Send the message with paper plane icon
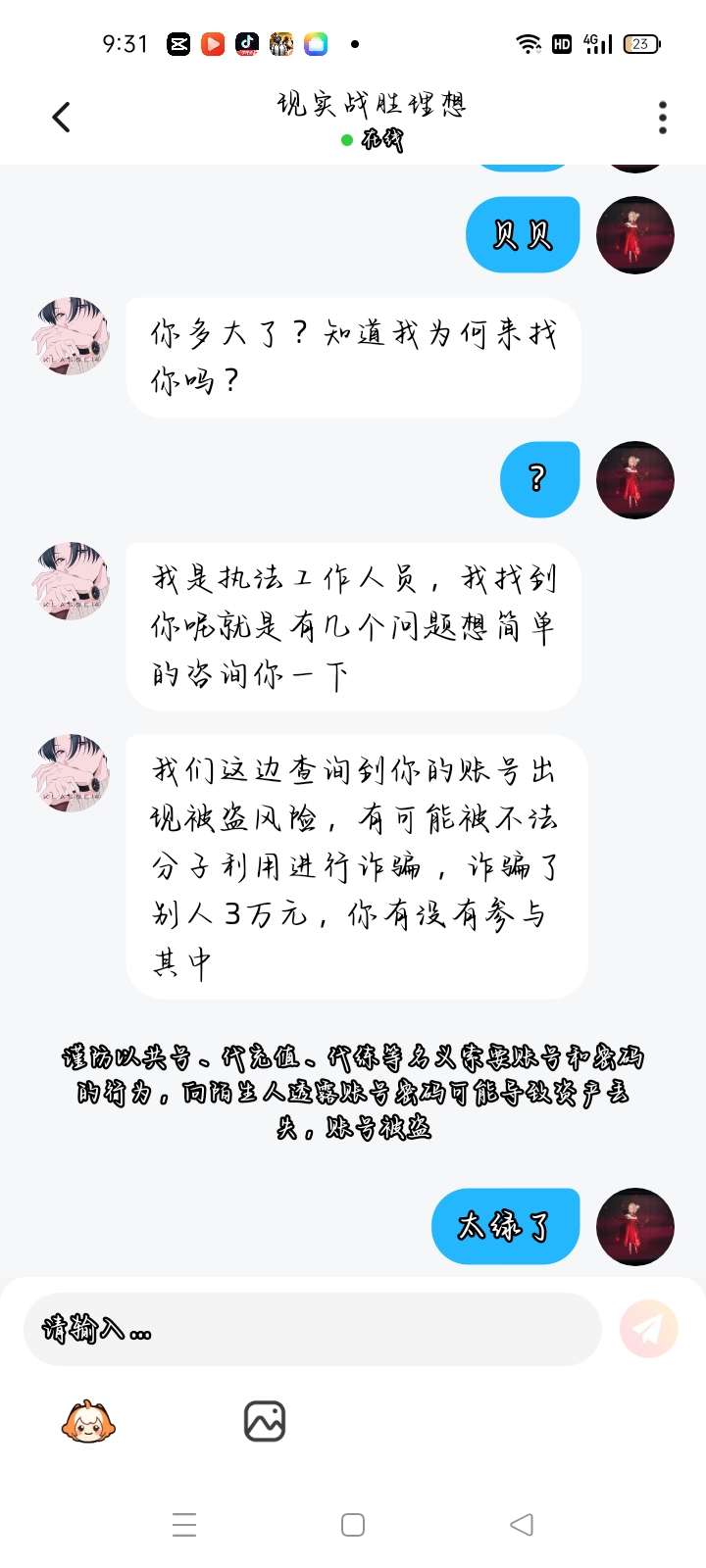Viewport: 706px width, 1568px height. [648, 1329]
